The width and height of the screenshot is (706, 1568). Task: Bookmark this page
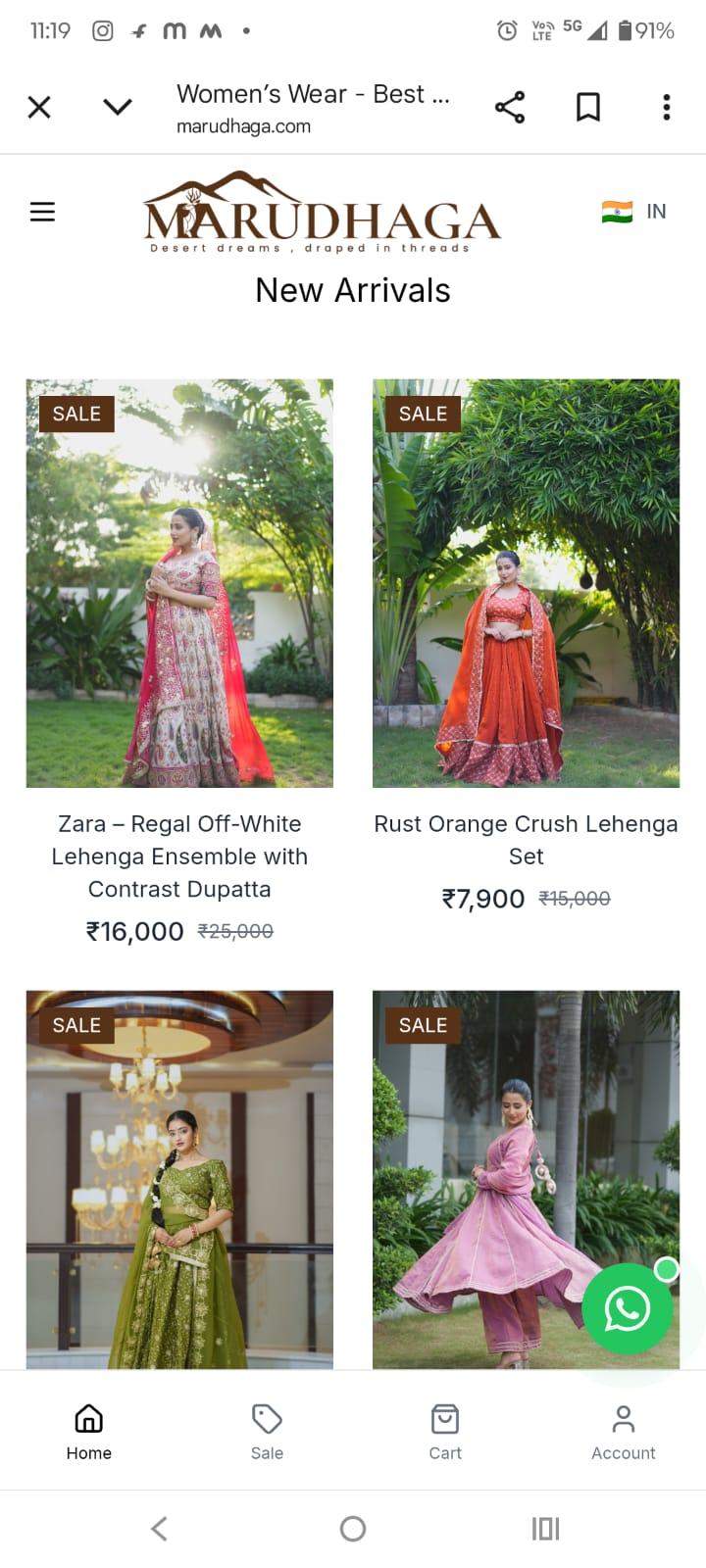tap(588, 107)
